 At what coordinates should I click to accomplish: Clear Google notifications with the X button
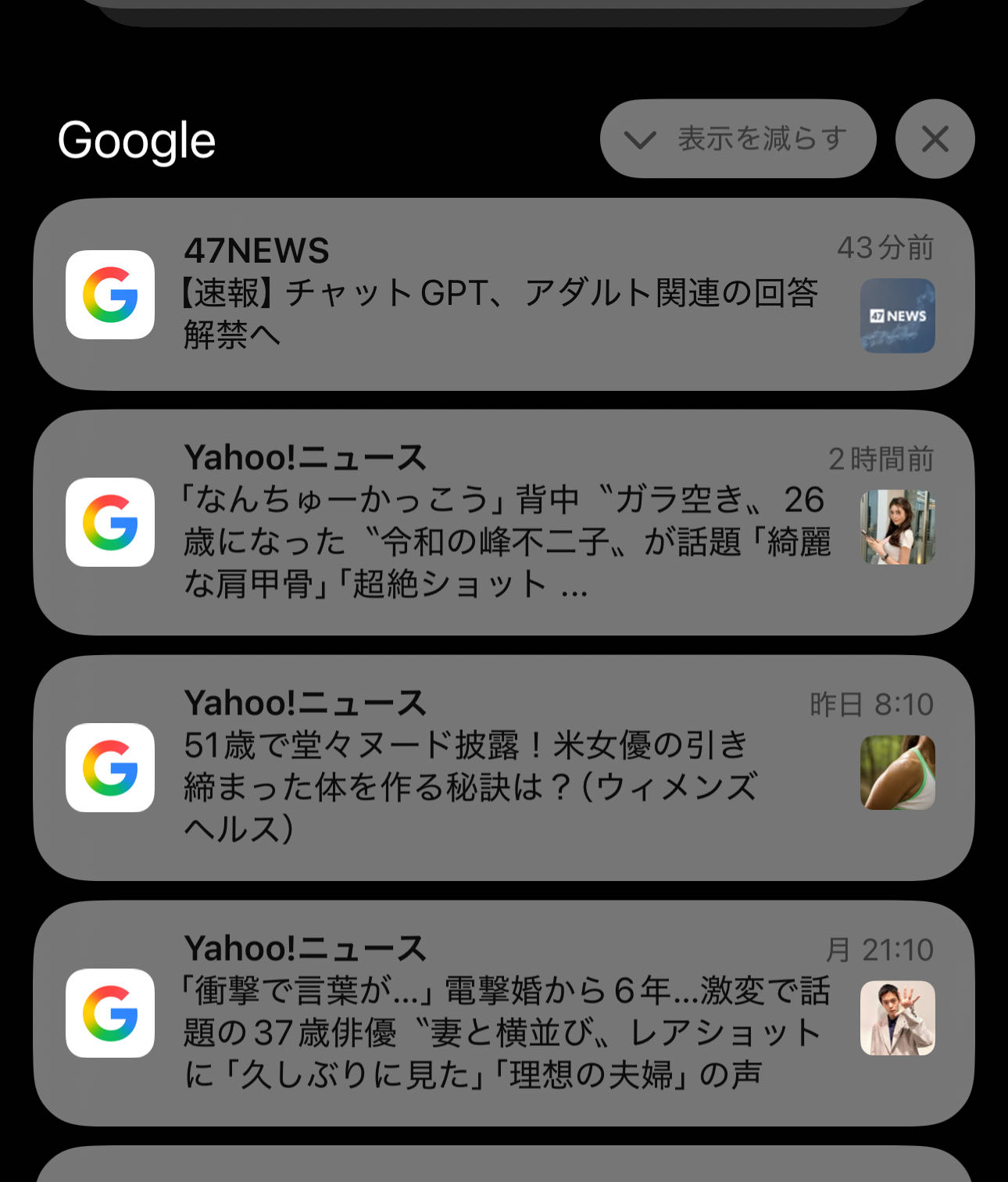click(935, 139)
